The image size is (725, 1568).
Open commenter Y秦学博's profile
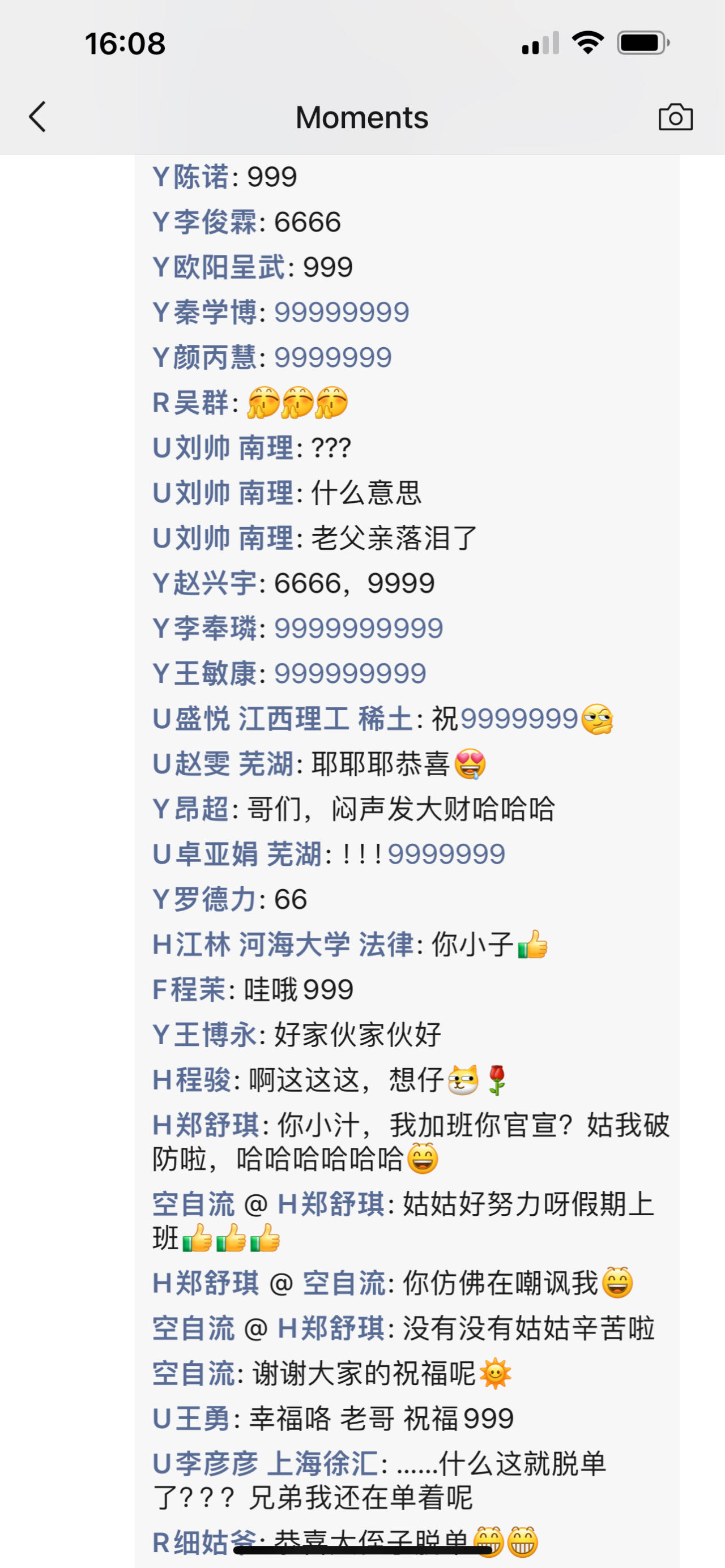pyautogui.click(x=204, y=312)
